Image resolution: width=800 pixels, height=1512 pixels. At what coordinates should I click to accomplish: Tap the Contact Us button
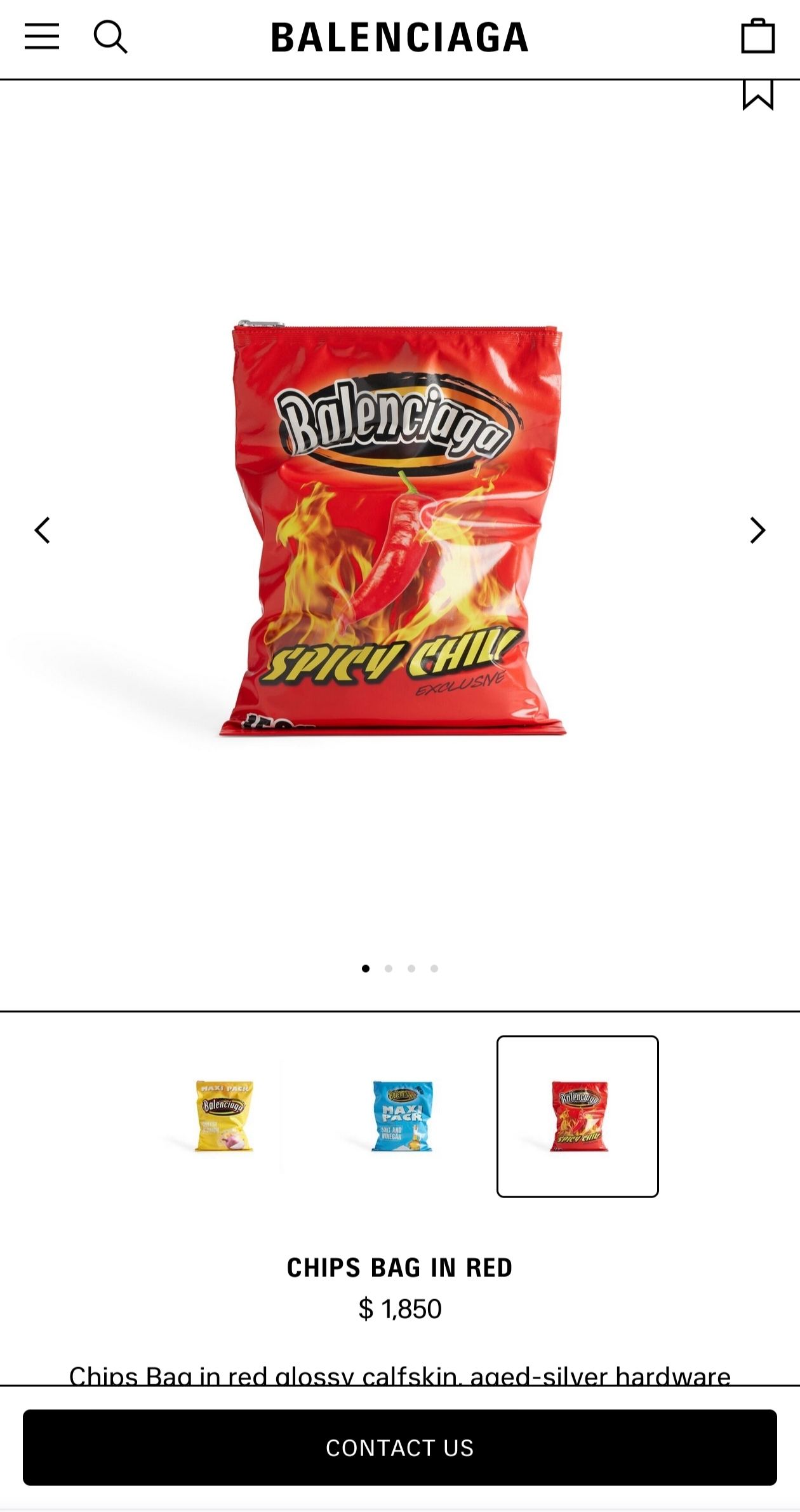point(399,1447)
